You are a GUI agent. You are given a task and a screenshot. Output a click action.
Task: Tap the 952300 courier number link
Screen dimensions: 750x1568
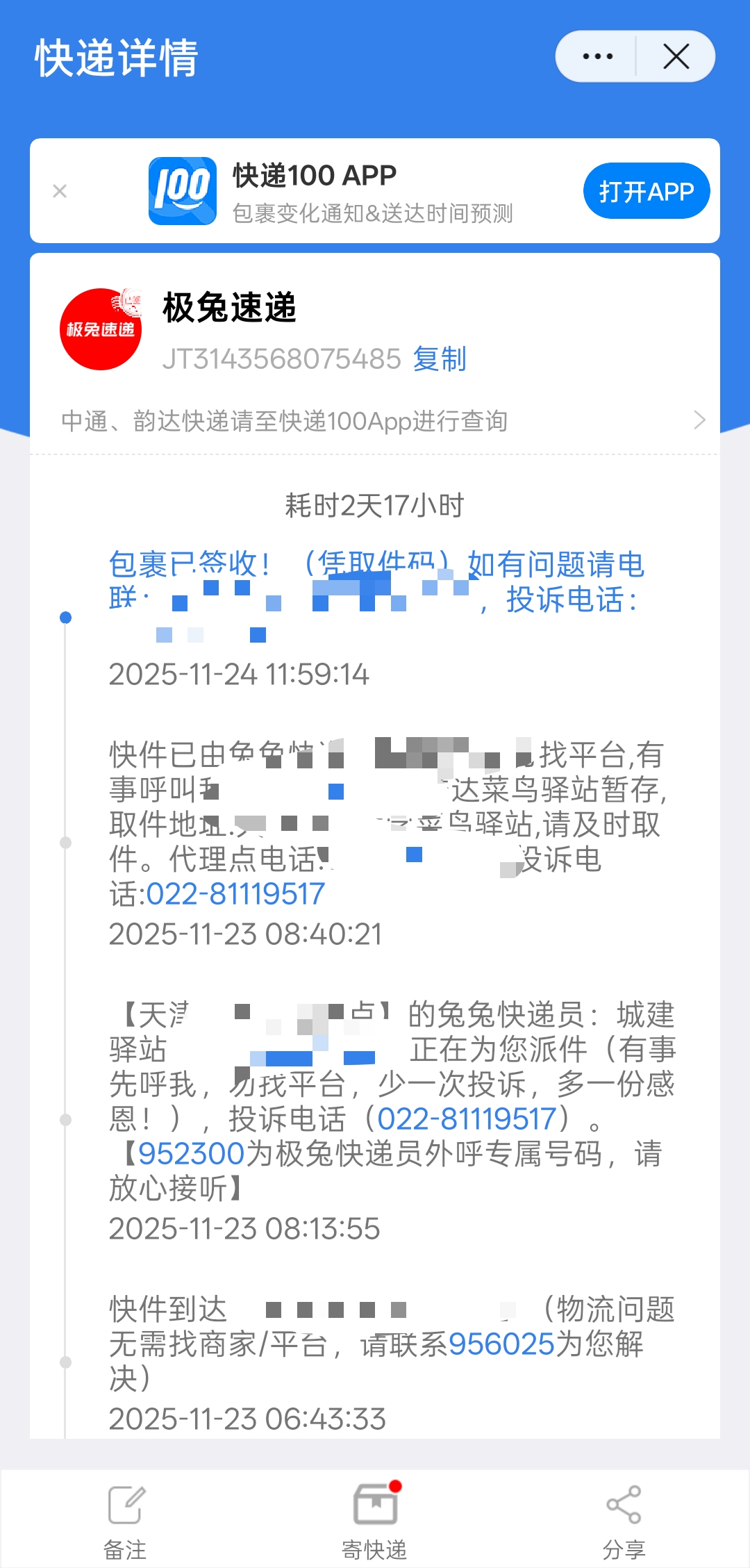tap(191, 1154)
